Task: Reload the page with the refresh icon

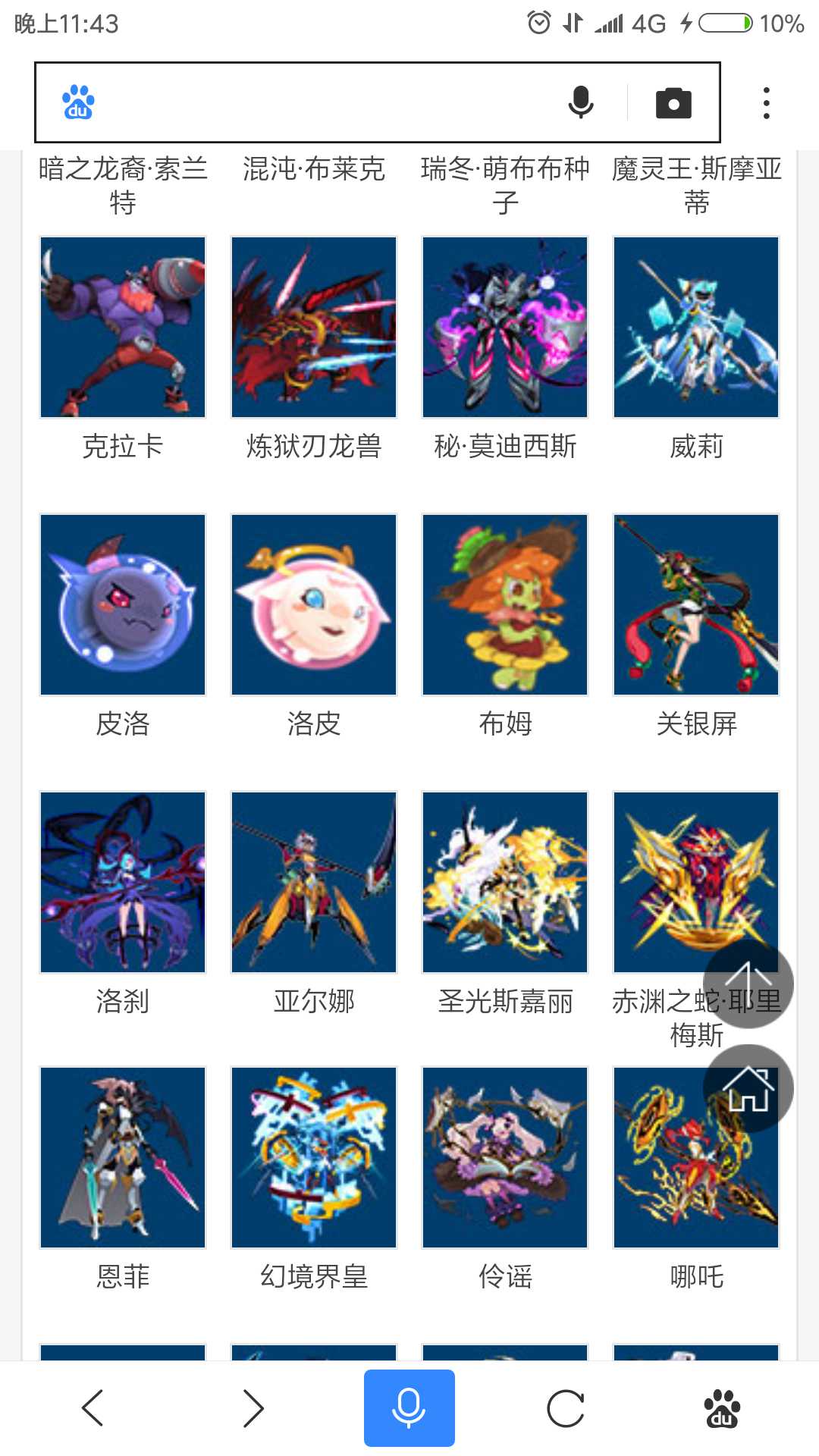Action: (566, 1408)
